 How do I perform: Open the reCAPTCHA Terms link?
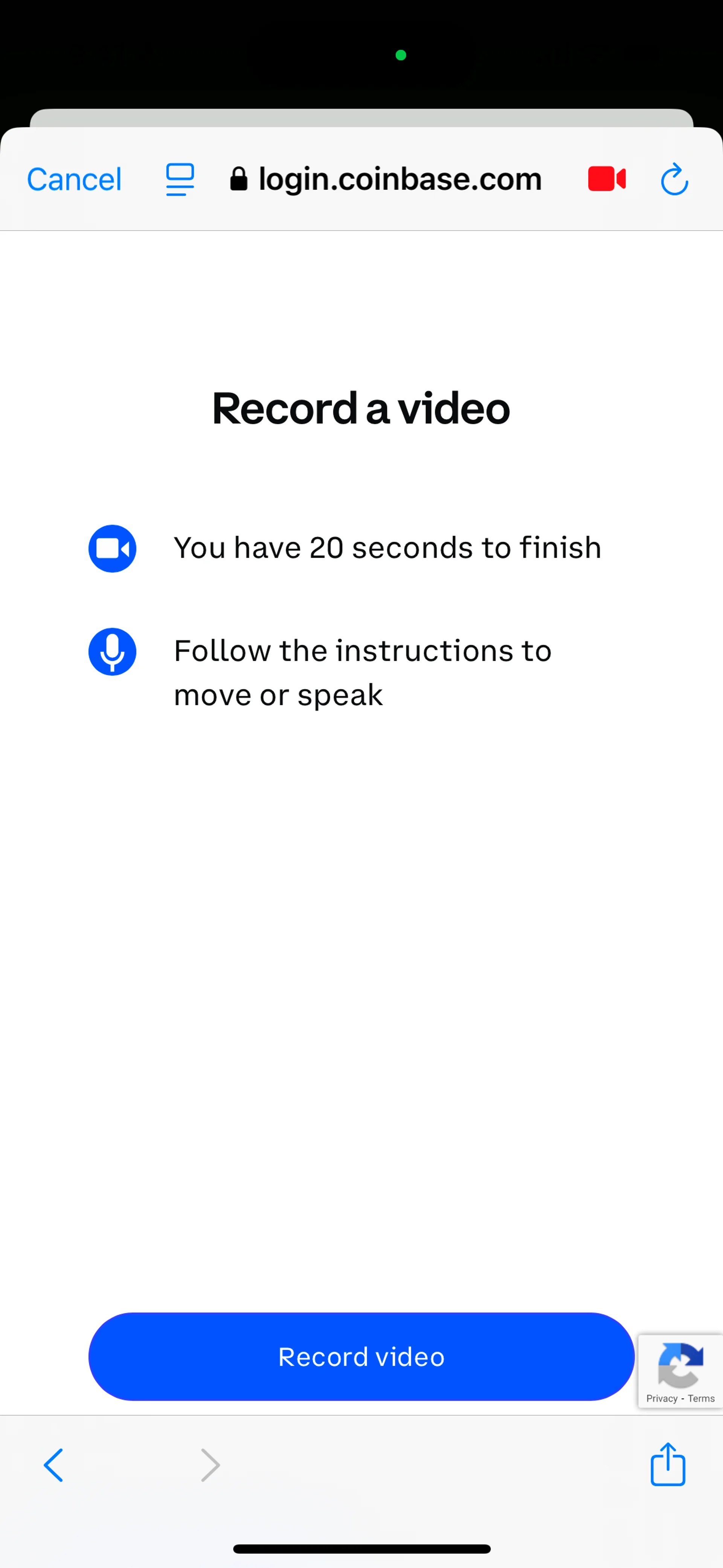coord(701,1399)
